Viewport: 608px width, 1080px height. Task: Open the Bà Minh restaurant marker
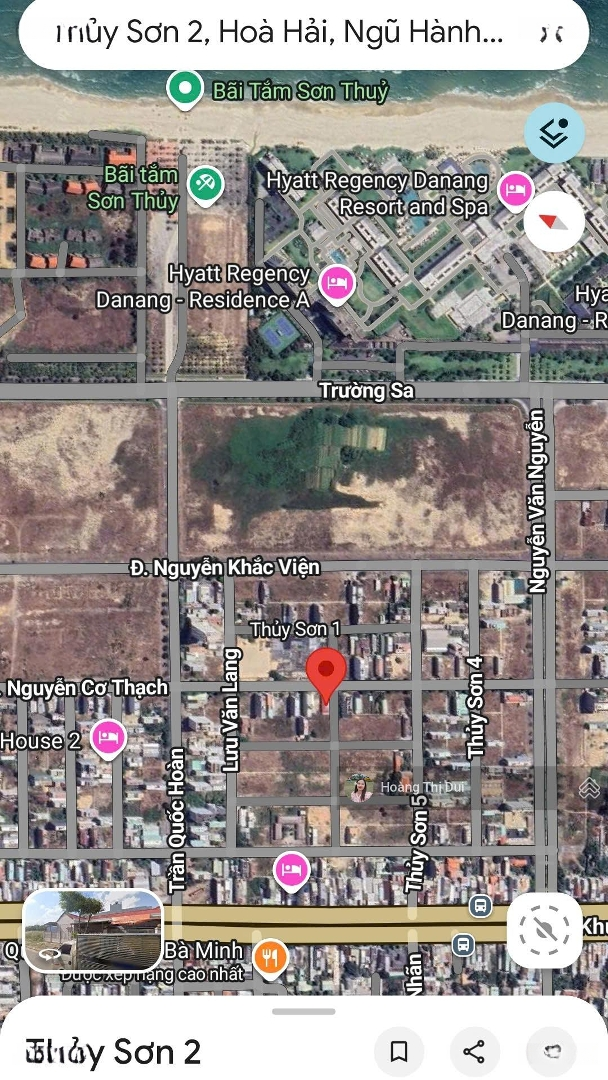click(271, 958)
